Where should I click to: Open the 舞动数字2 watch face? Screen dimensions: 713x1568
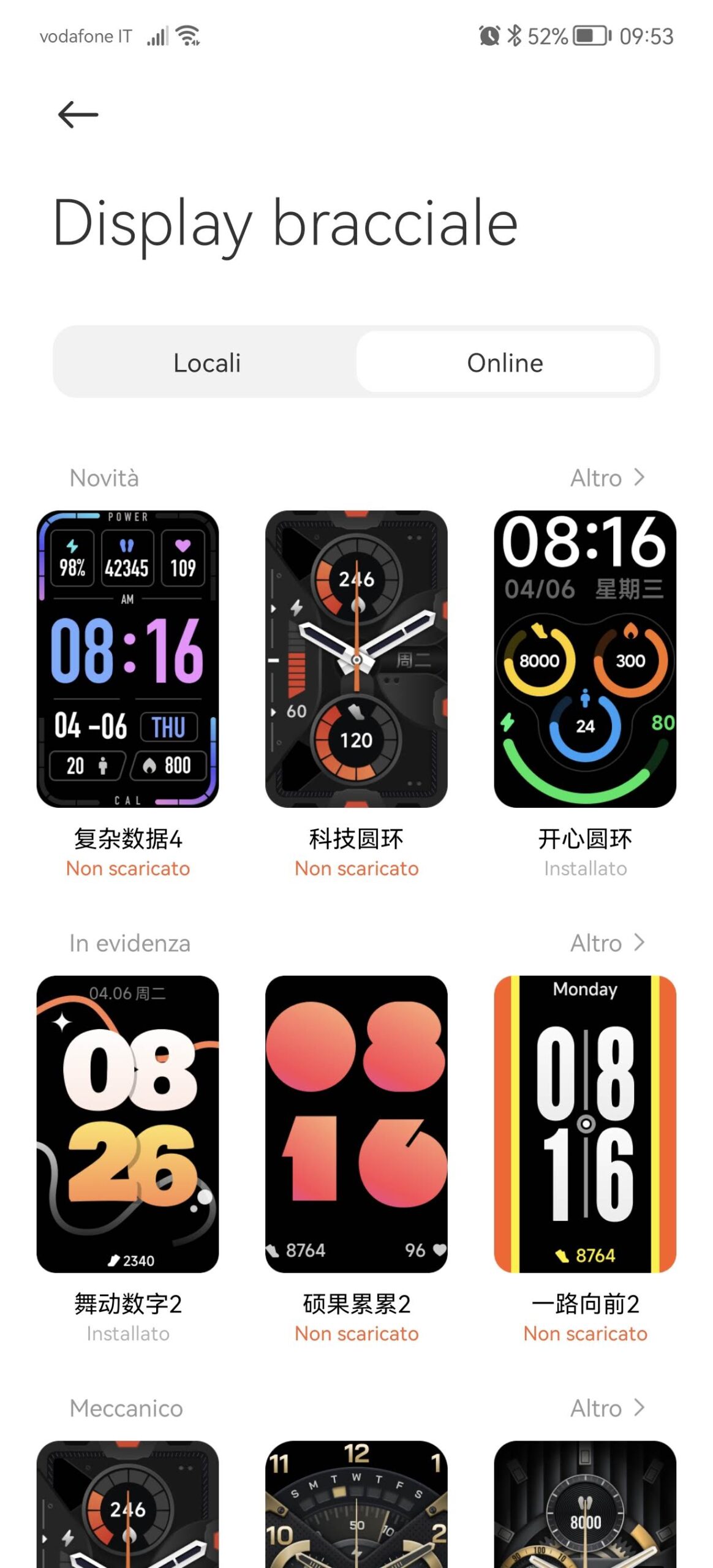point(127,1124)
